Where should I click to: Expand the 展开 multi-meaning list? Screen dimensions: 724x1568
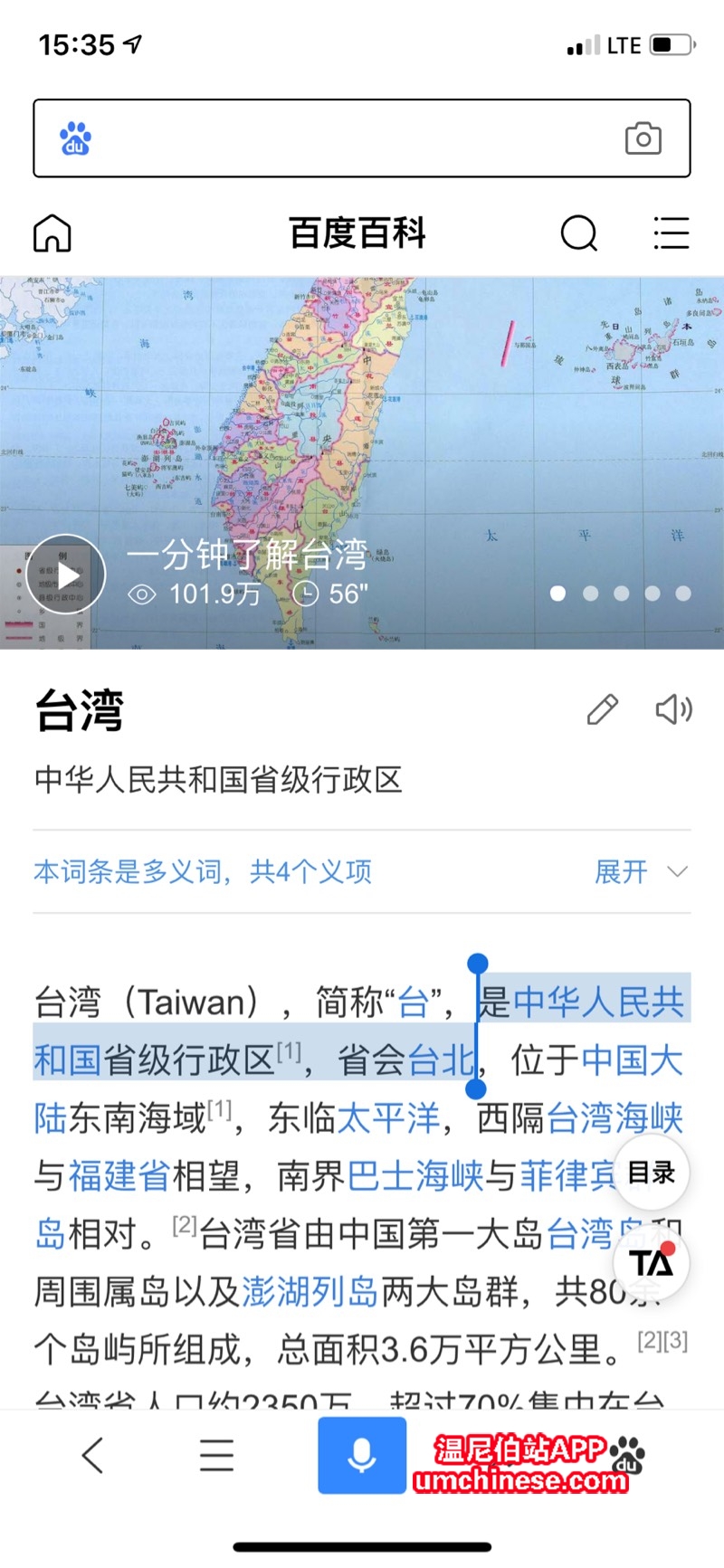click(x=640, y=872)
